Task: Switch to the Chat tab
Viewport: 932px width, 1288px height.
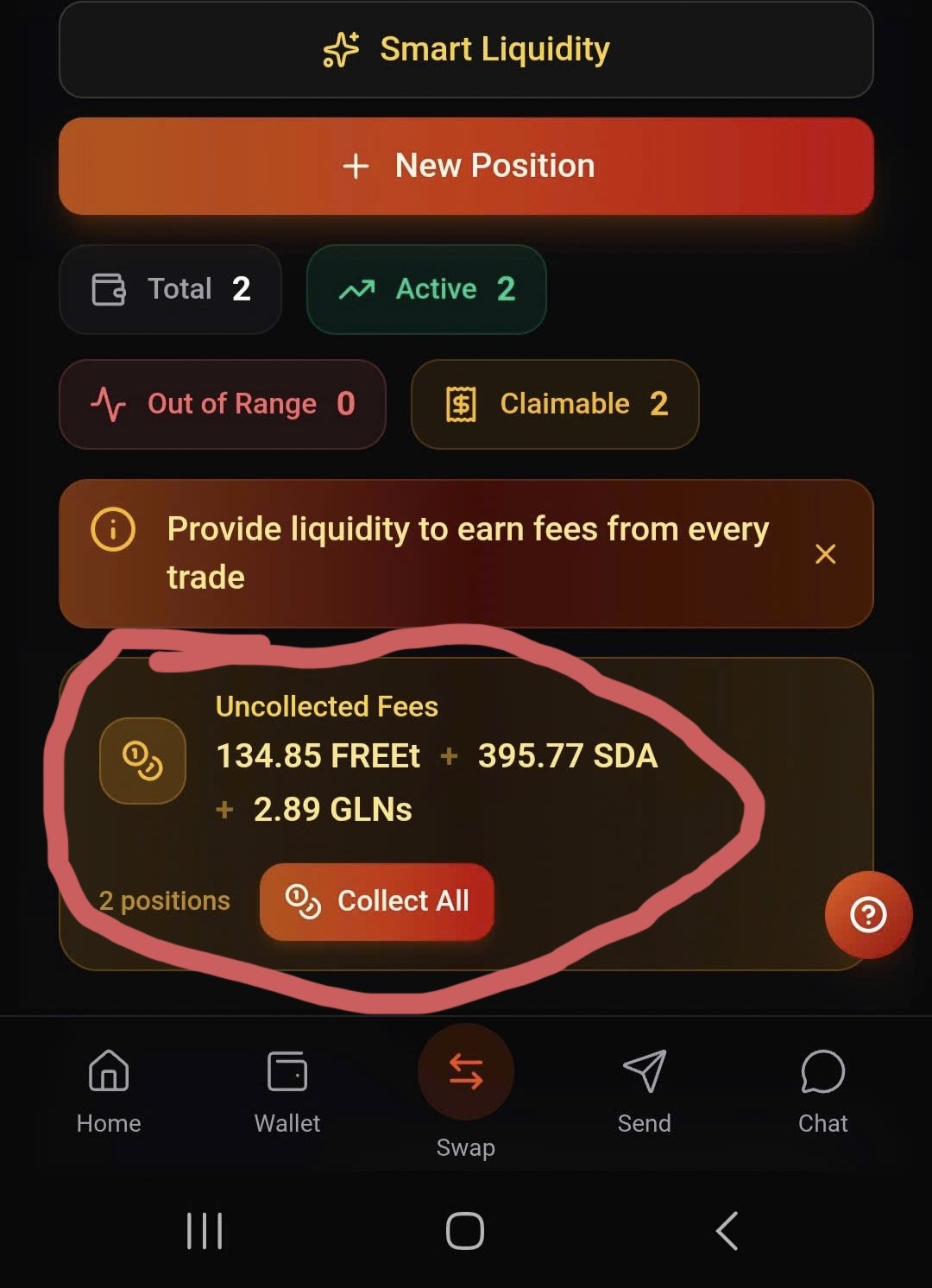Action: click(x=822, y=1089)
